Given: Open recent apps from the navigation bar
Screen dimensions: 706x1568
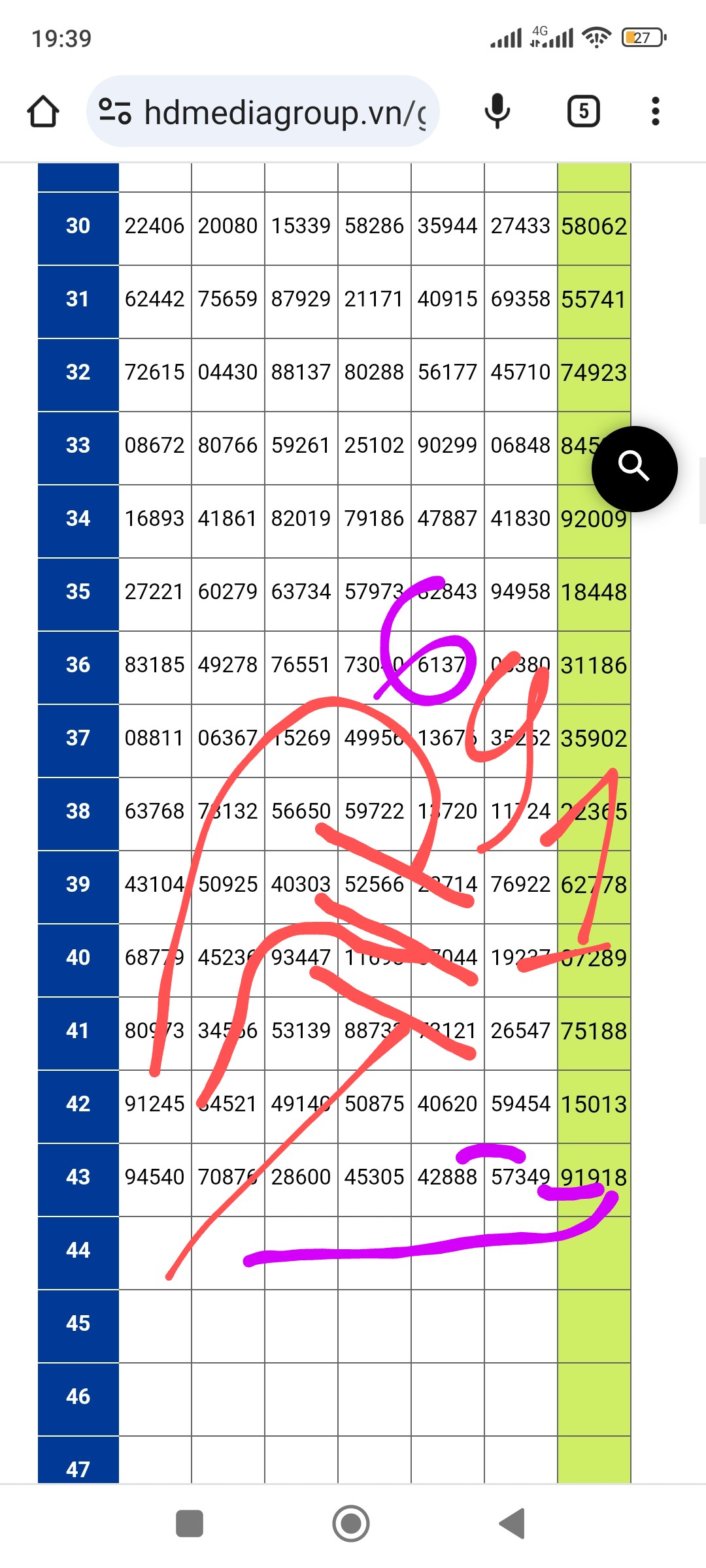Looking at the screenshot, I should [190, 1524].
